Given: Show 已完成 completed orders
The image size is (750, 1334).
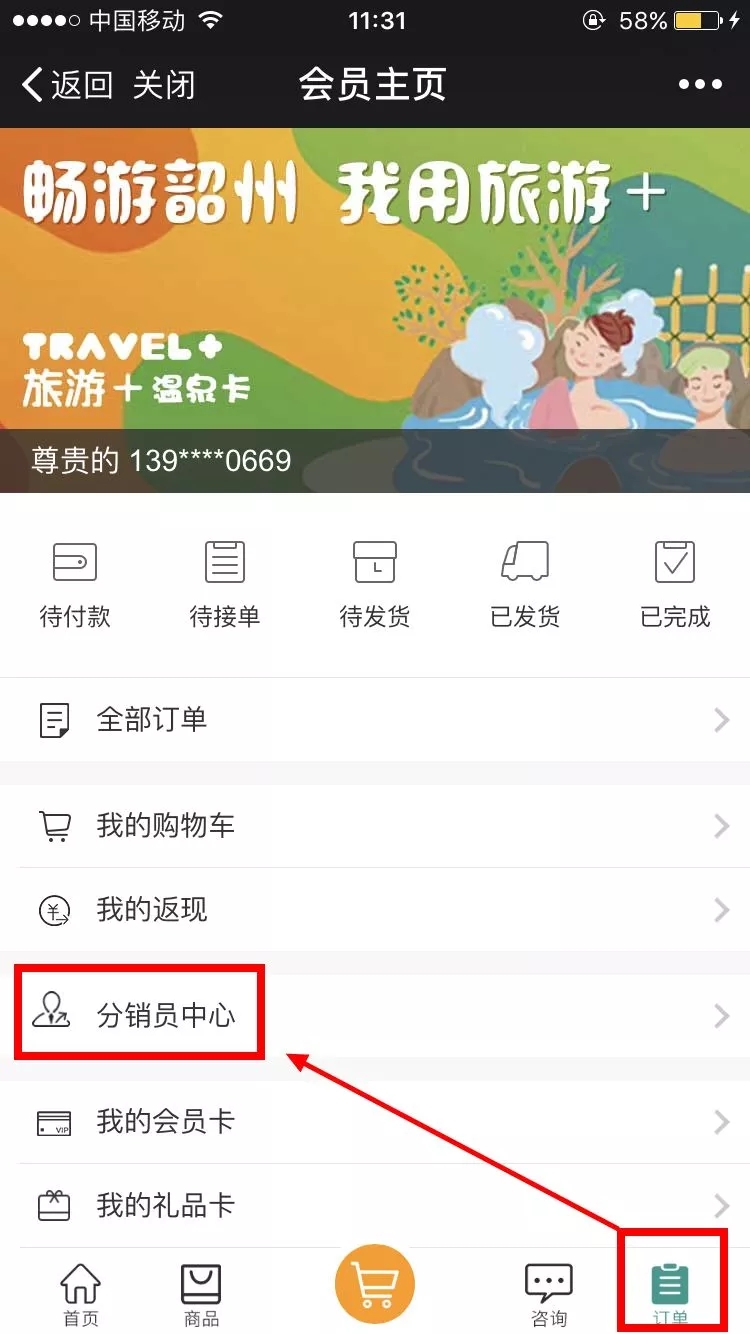Looking at the screenshot, I should pyautogui.click(x=675, y=584).
